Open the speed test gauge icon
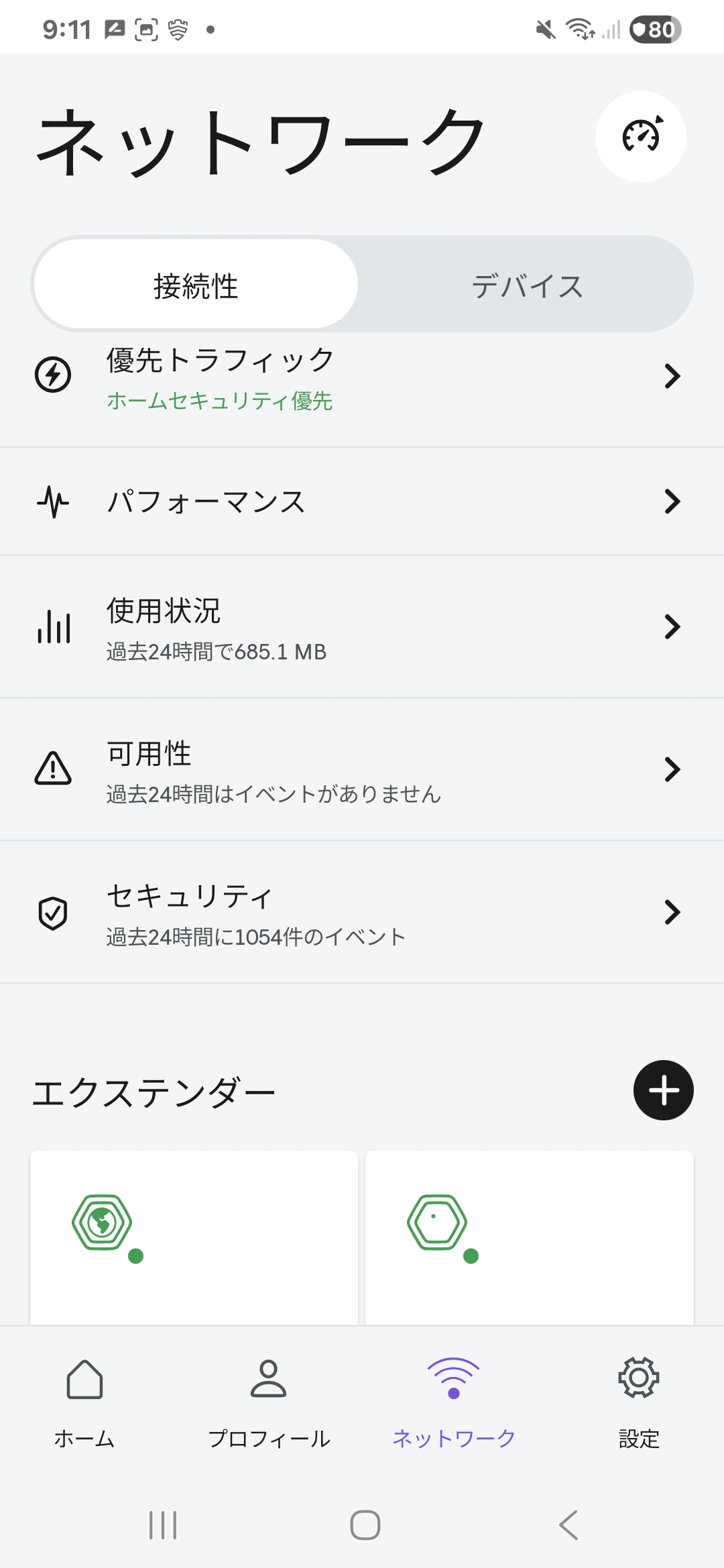Viewport: 724px width, 1568px height. click(641, 137)
